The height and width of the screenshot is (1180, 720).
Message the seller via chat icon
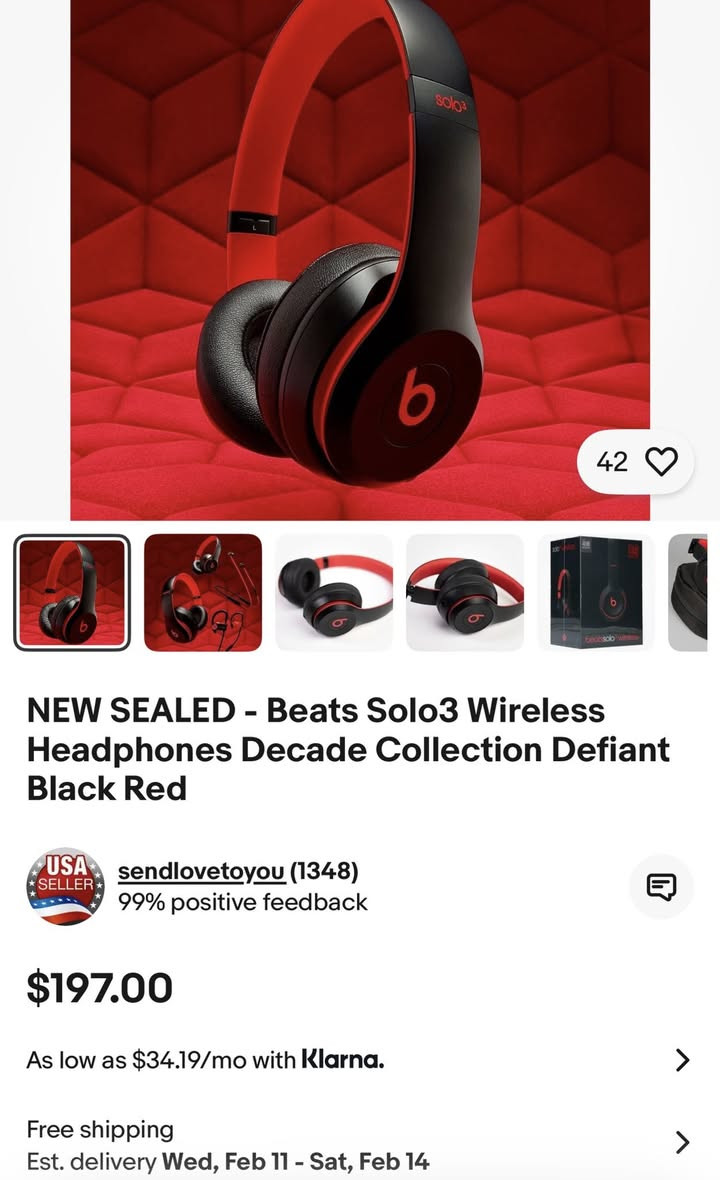(x=661, y=886)
